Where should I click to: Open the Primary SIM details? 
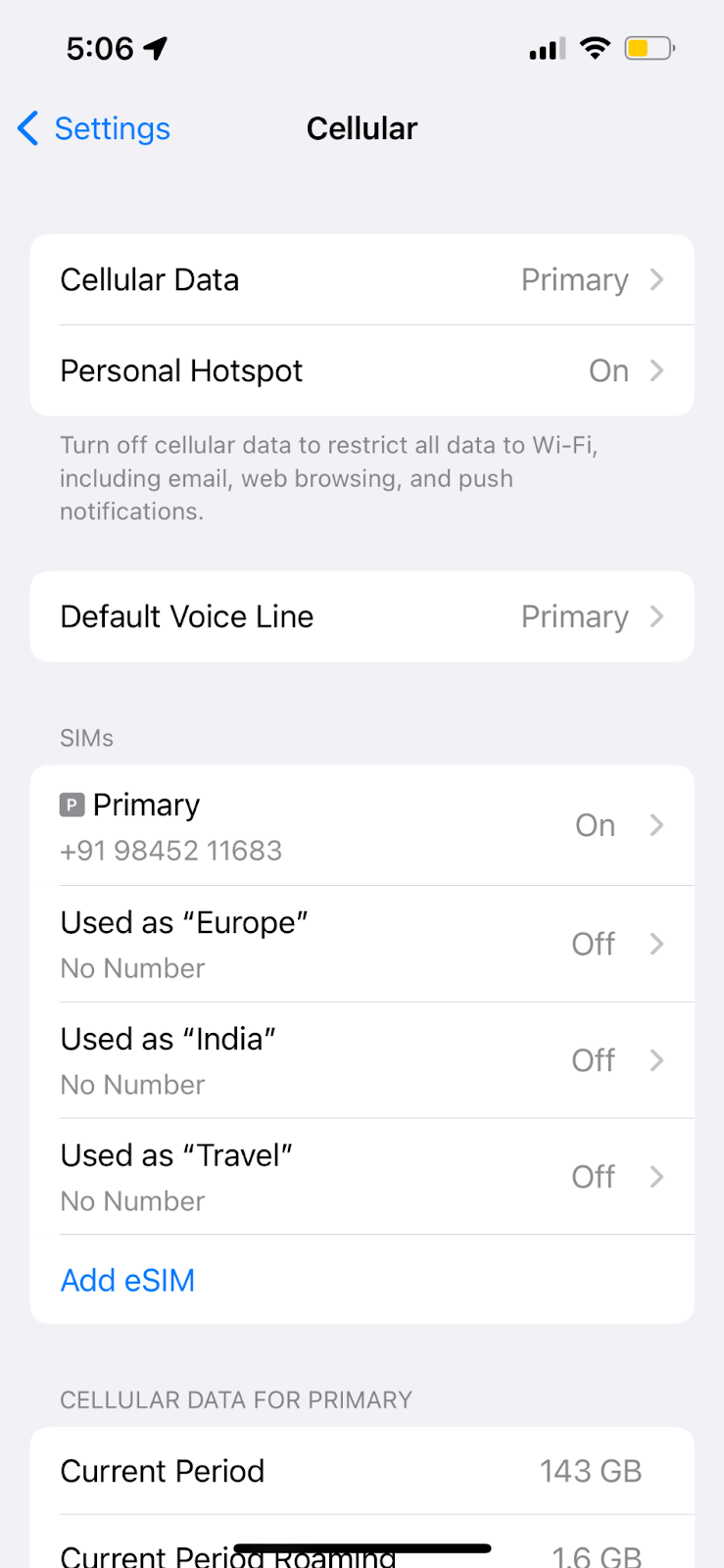pyautogui.click(x=362, y=826)
